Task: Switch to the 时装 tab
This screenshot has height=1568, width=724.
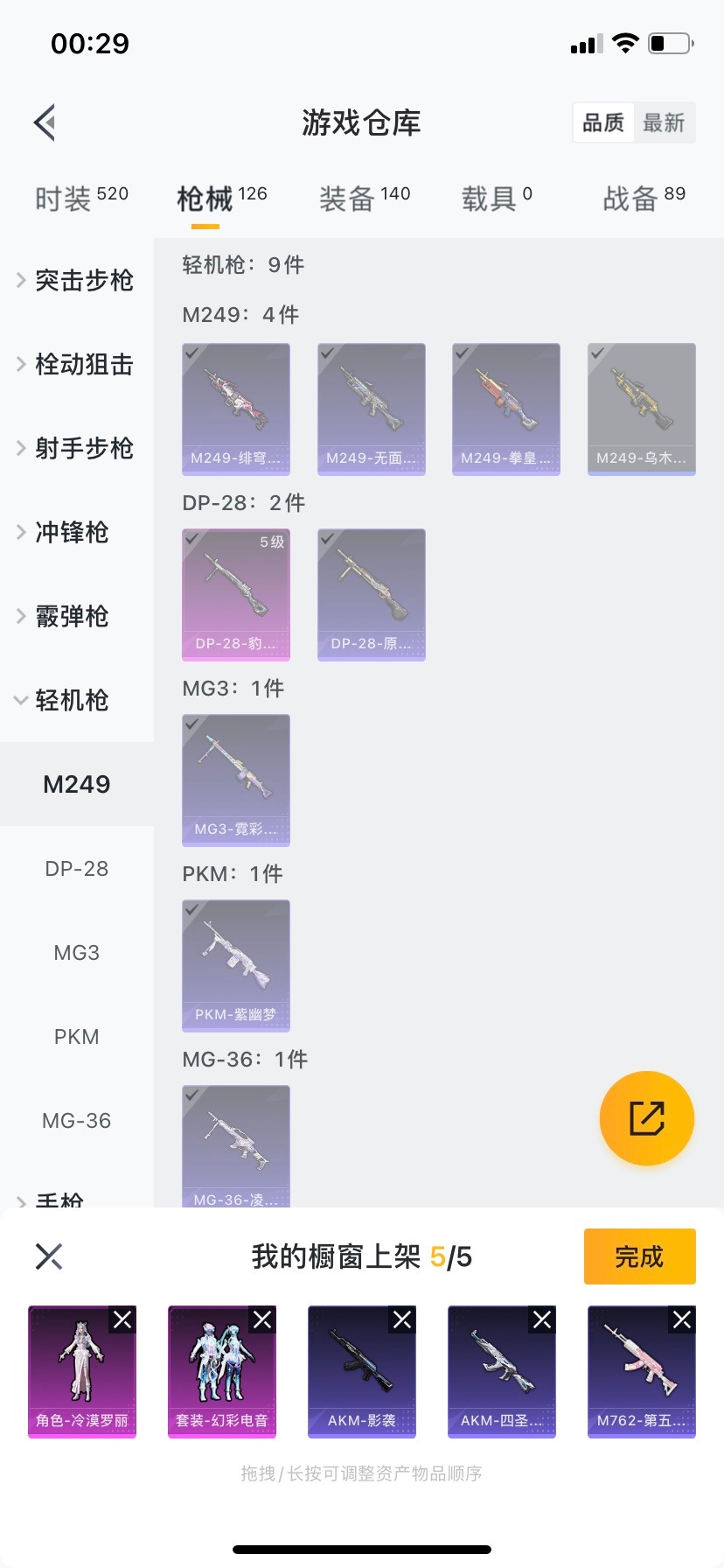Action: (x=81, y=199)
